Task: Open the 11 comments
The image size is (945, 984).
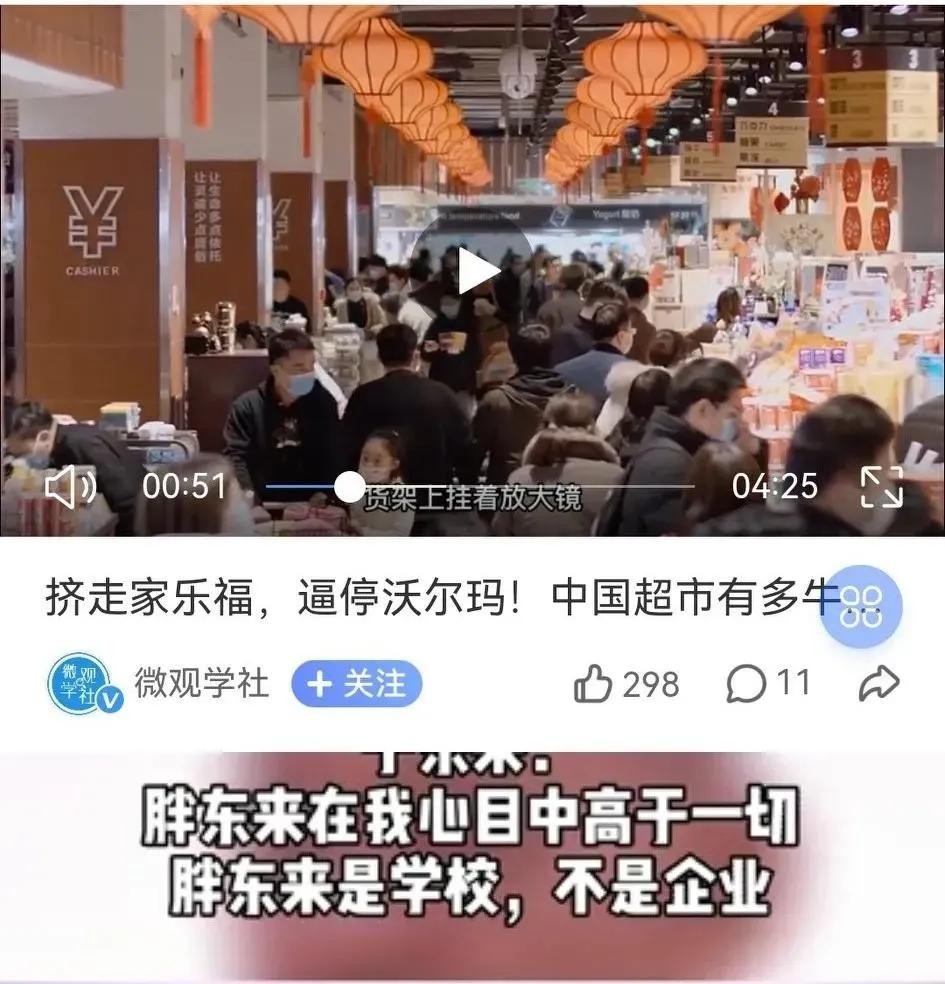Action: [747, 685]
